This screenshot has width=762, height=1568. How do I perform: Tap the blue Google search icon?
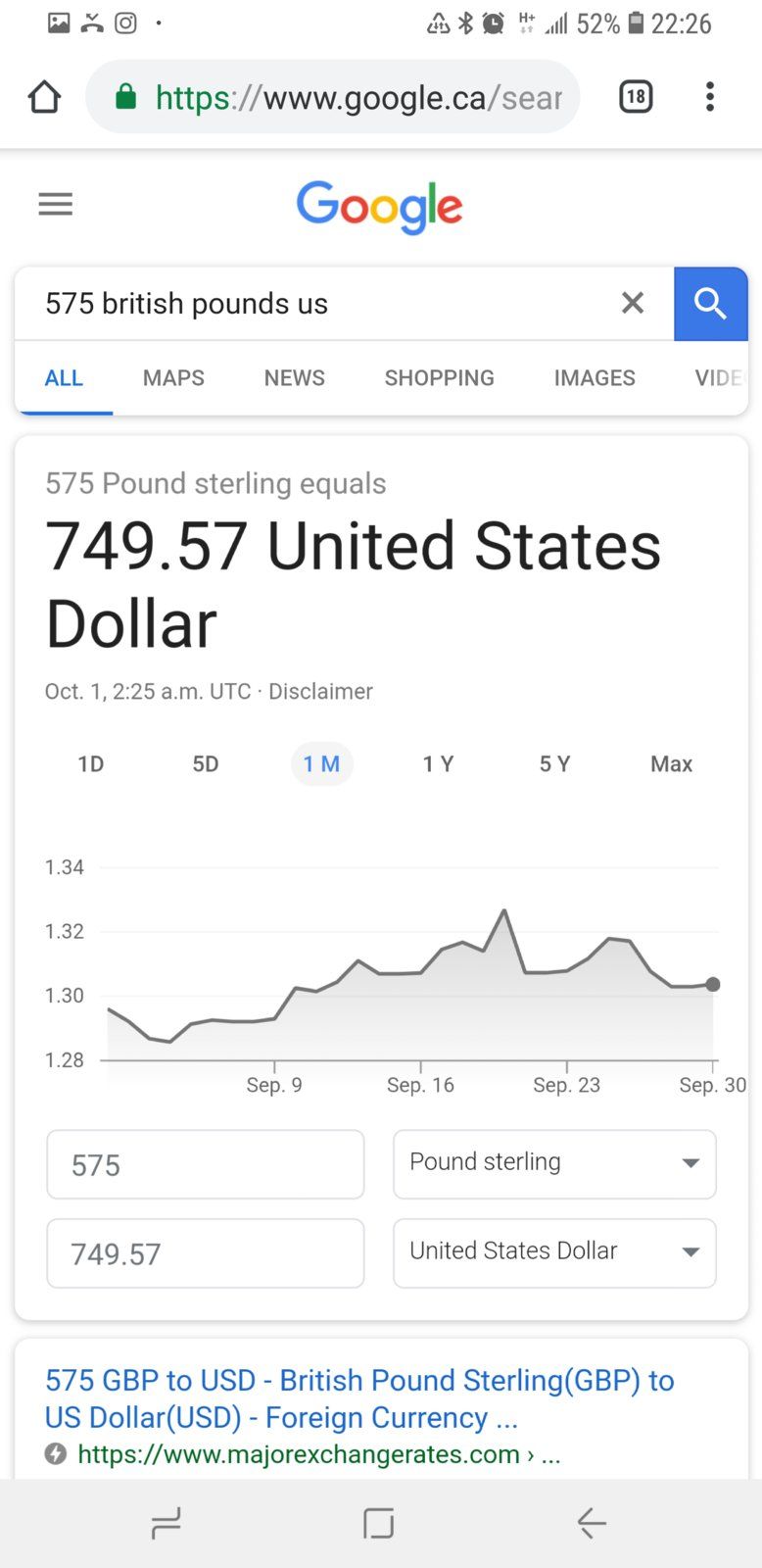tap(711, 304)
